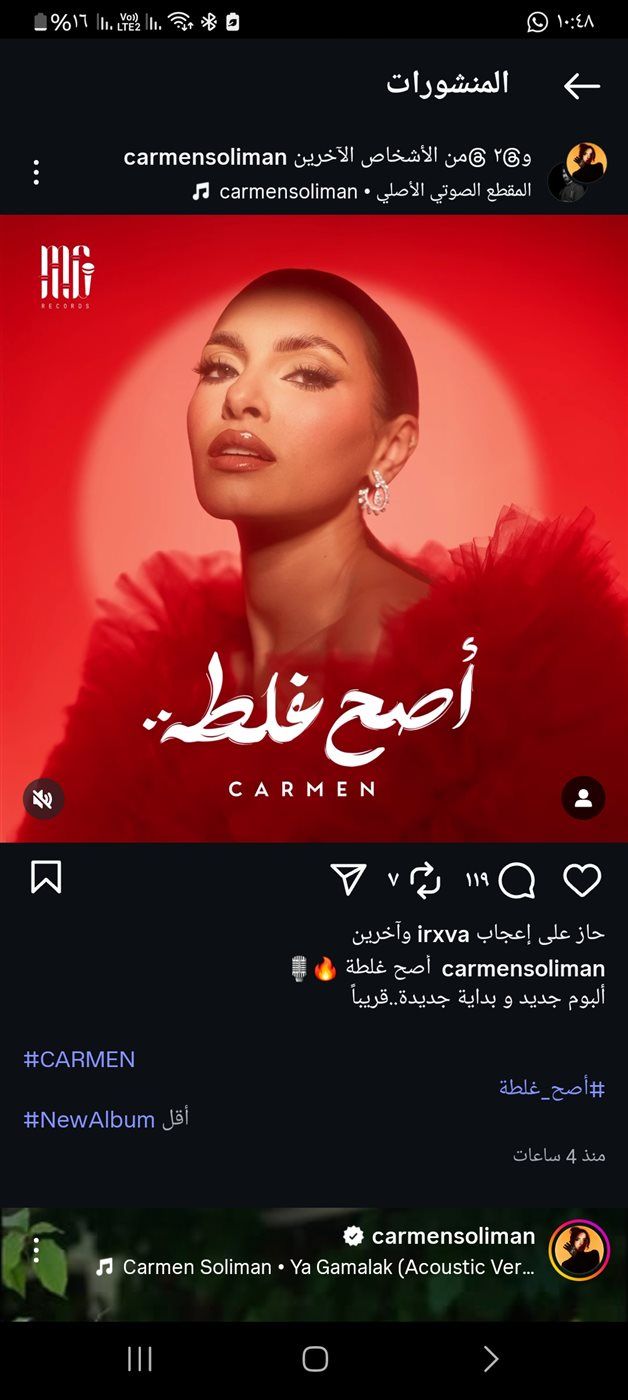Open the #أصح_غلطة hashtag
Screen dimensions: 628x1400
[552, 1088]
